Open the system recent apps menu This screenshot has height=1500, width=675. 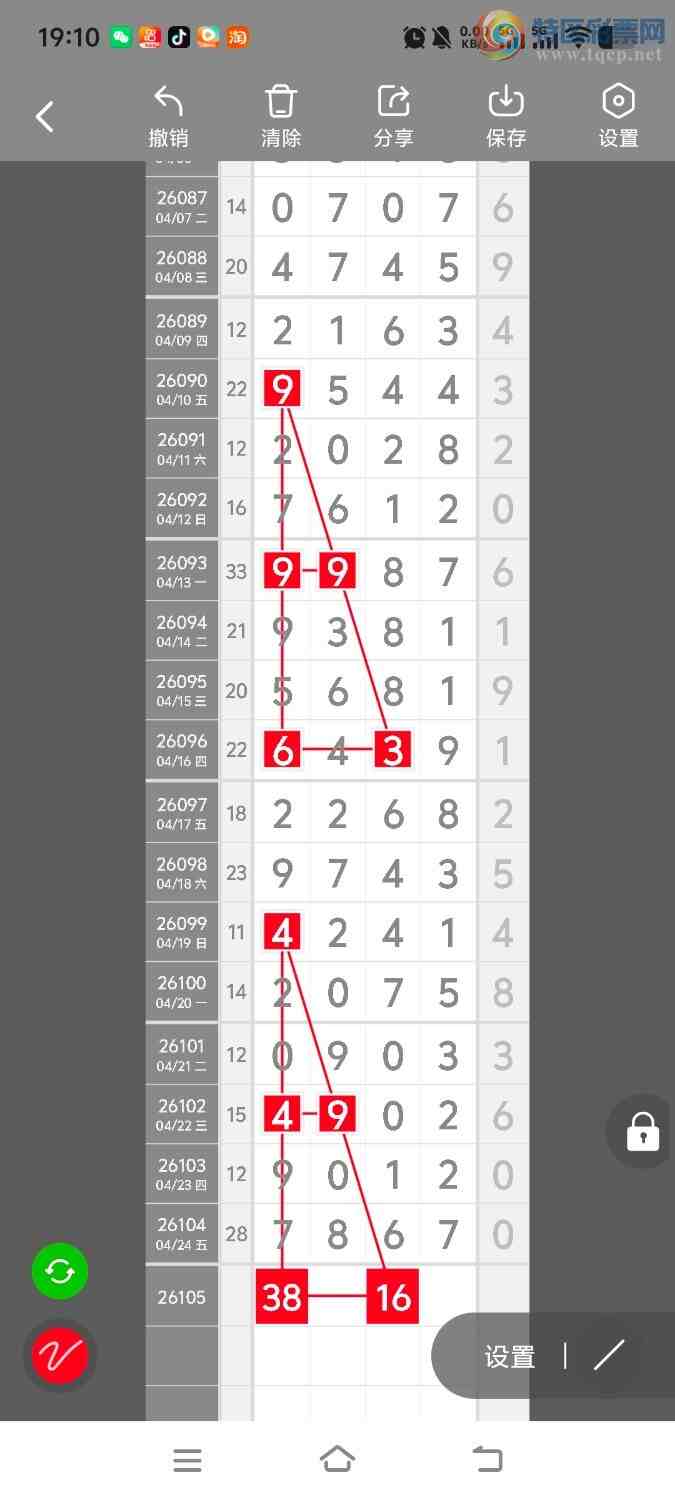pyautogui.click(x=187, y=1460)
